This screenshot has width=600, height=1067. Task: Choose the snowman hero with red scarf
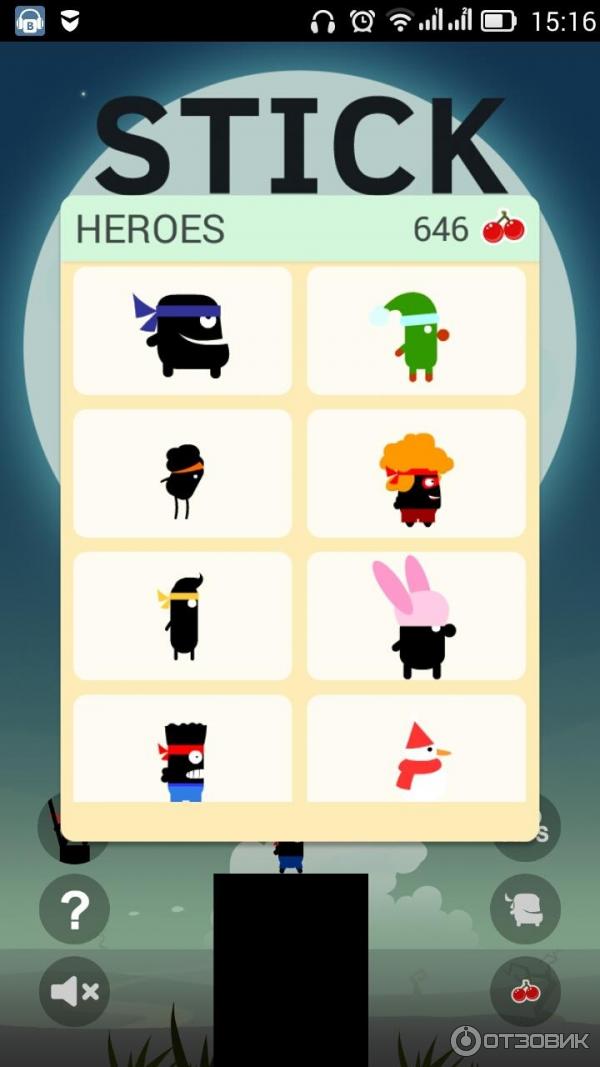pyautogui.click(x=416, y=750)
